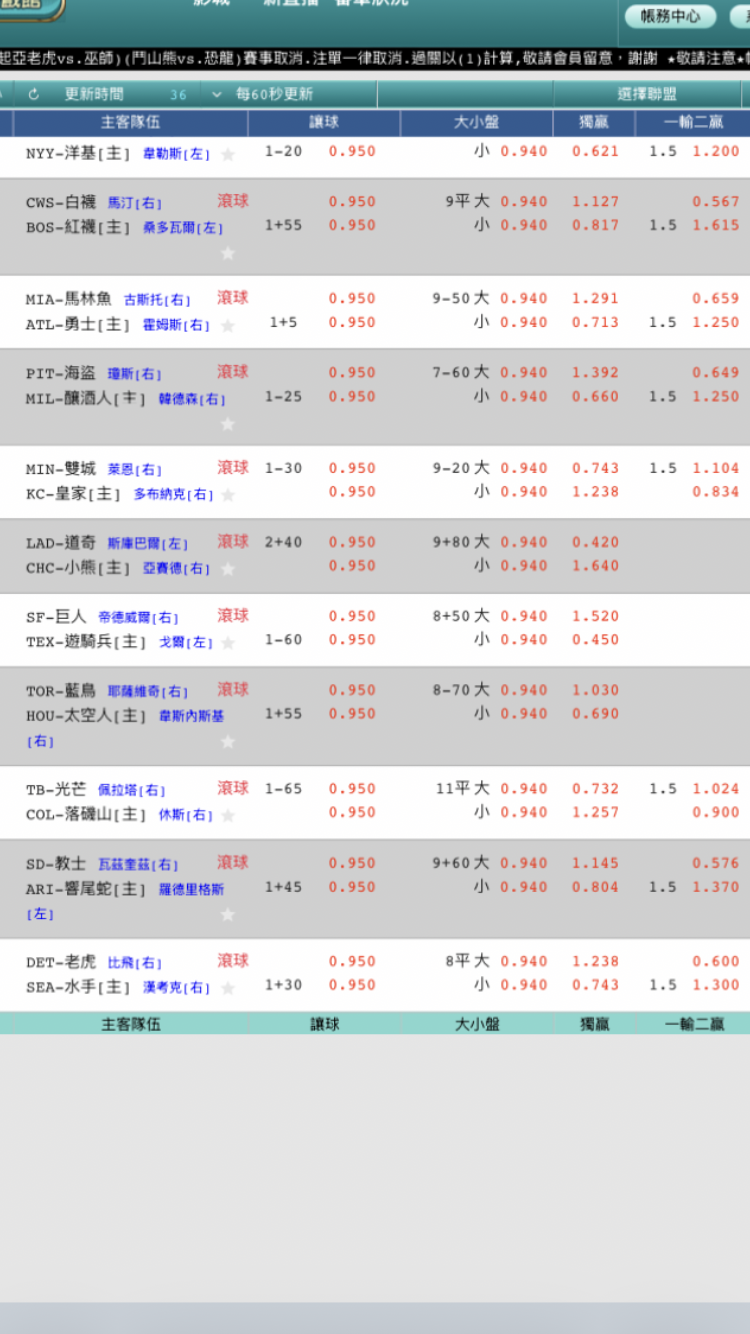This screenshot has height=1334, width=750.
Task: Choose 1.024 一輸二贏 odds for TB-光芒
Action: pyautogui.click(x=715, y=788)
